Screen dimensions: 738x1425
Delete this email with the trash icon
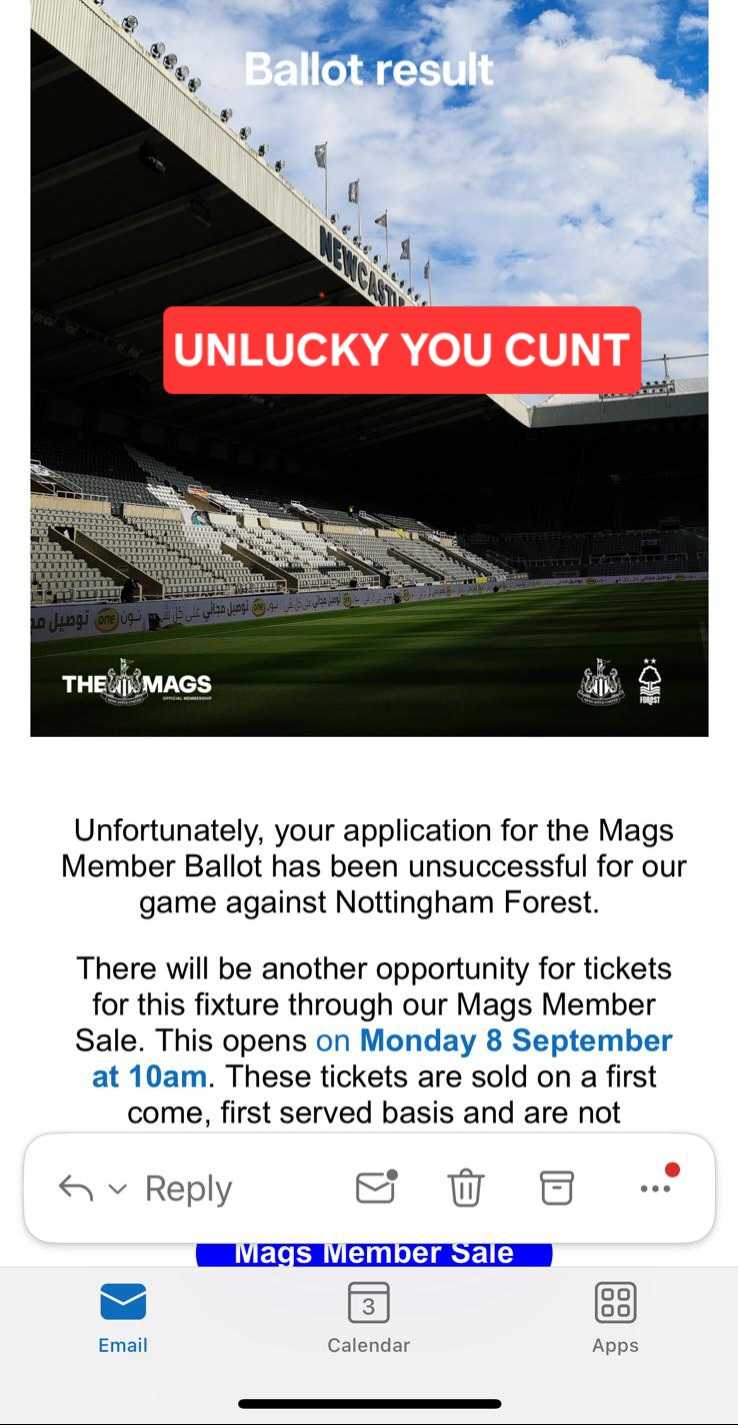[x=465, y=1188]
